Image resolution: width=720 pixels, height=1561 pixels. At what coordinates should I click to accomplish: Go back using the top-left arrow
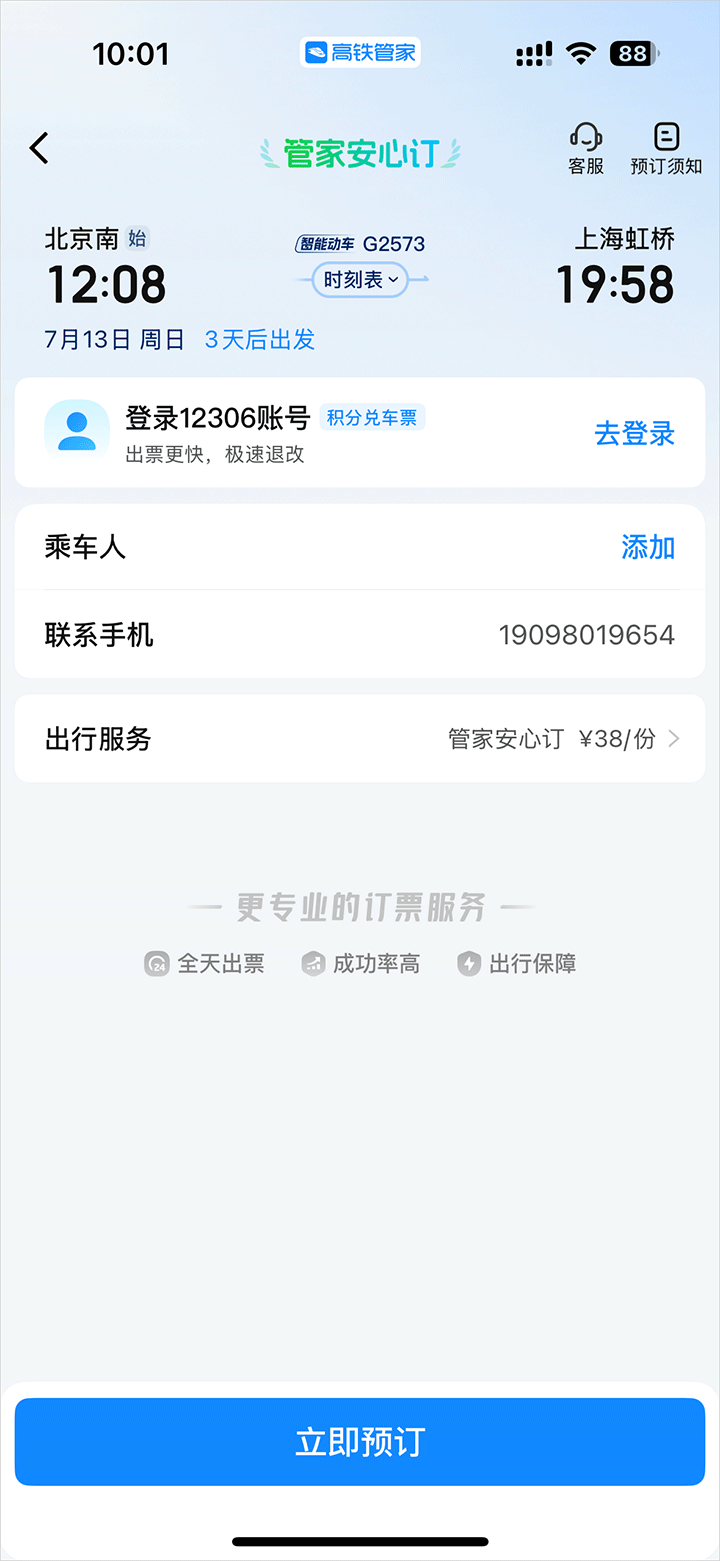click(39, 148)
